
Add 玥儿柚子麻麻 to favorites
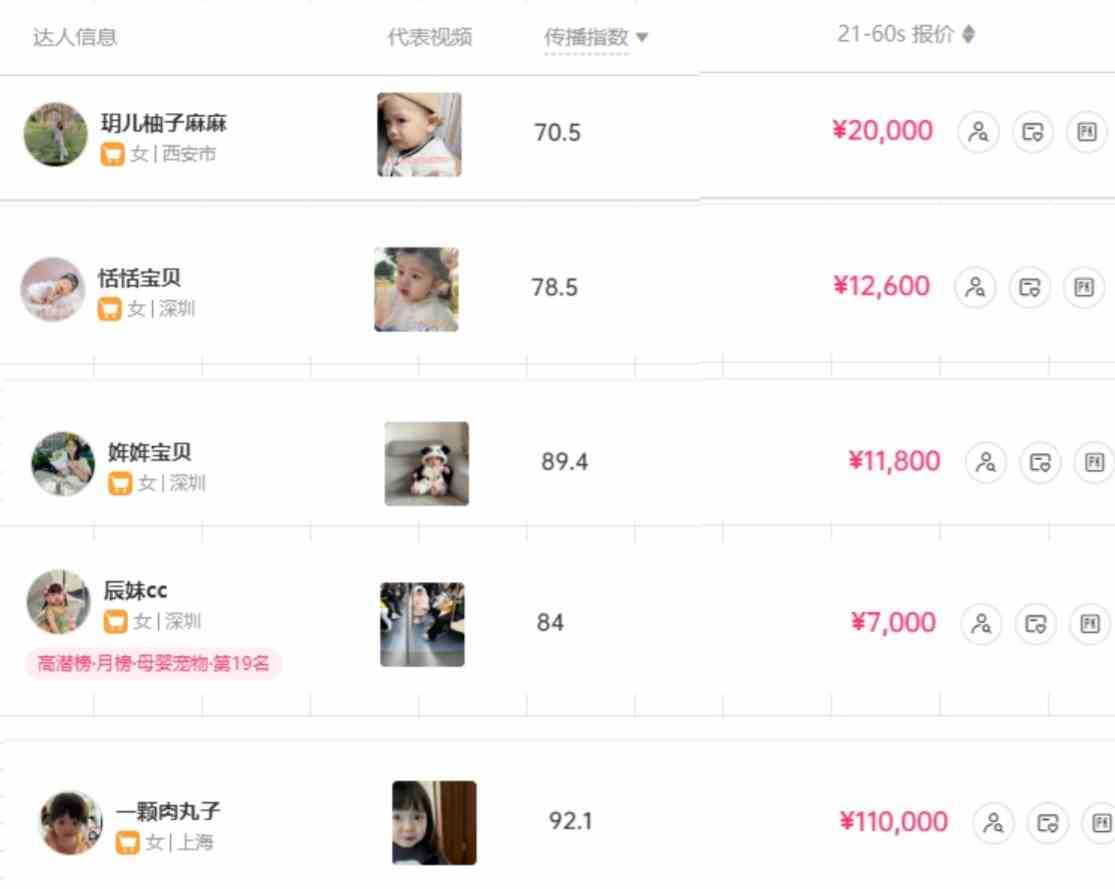pyautogui.click(x=1033, y=132)
